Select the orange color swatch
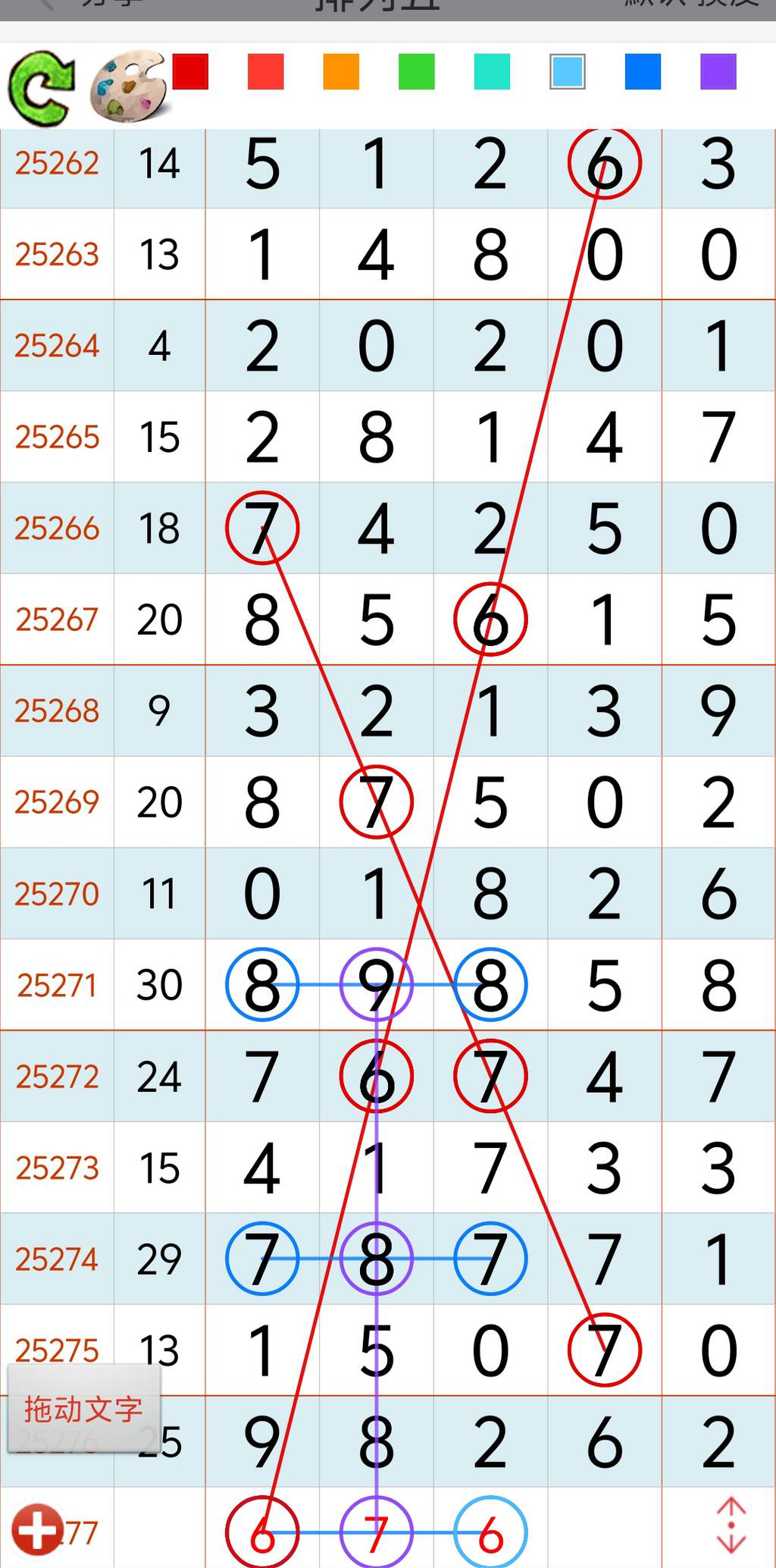Screen dimensions: 776x1568 coord(341,72)
